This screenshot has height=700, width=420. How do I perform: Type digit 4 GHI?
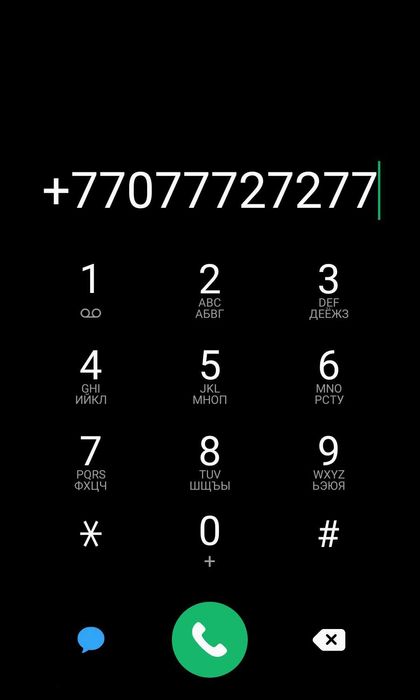pyautogui.click(x=91, y=377)
